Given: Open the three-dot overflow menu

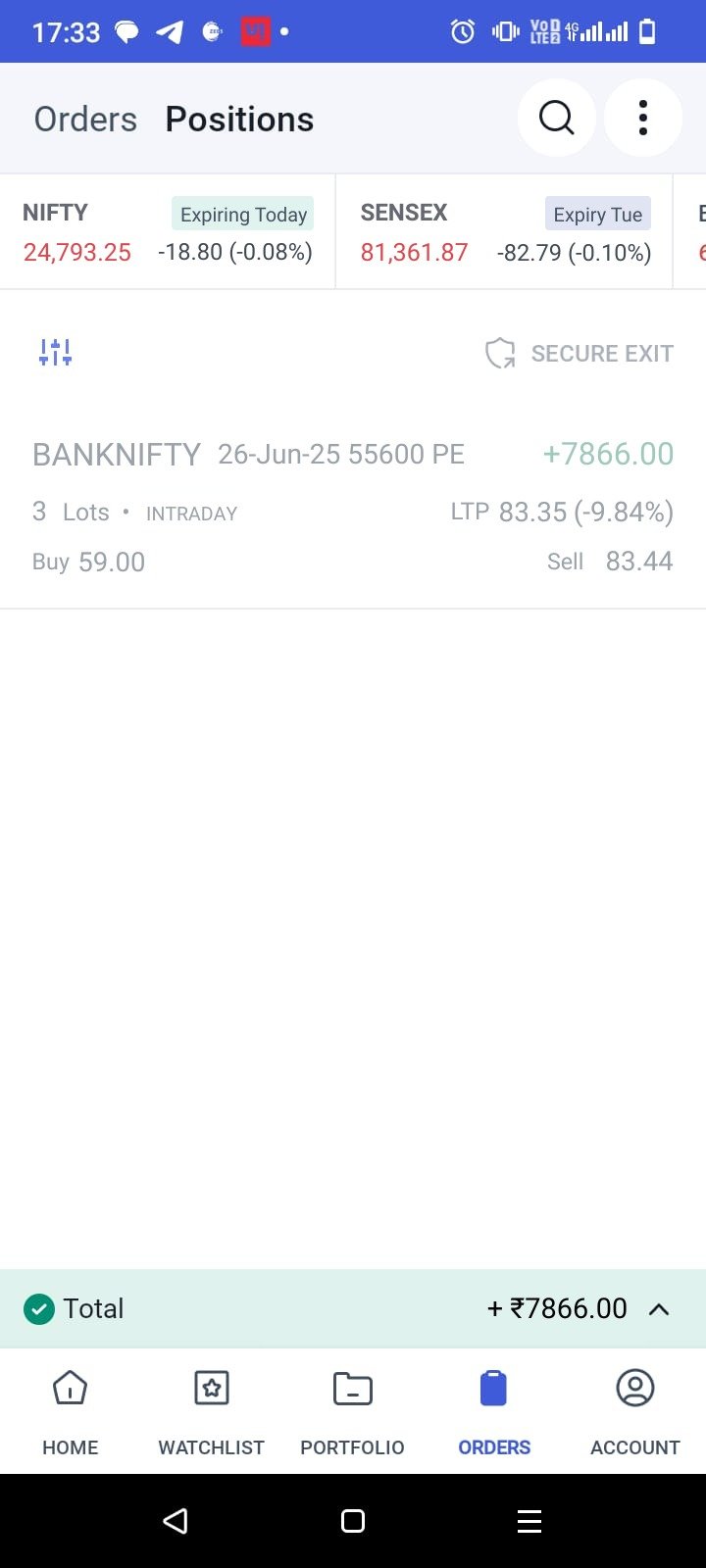Looking at the screenshot, I should tap(642, 118).
